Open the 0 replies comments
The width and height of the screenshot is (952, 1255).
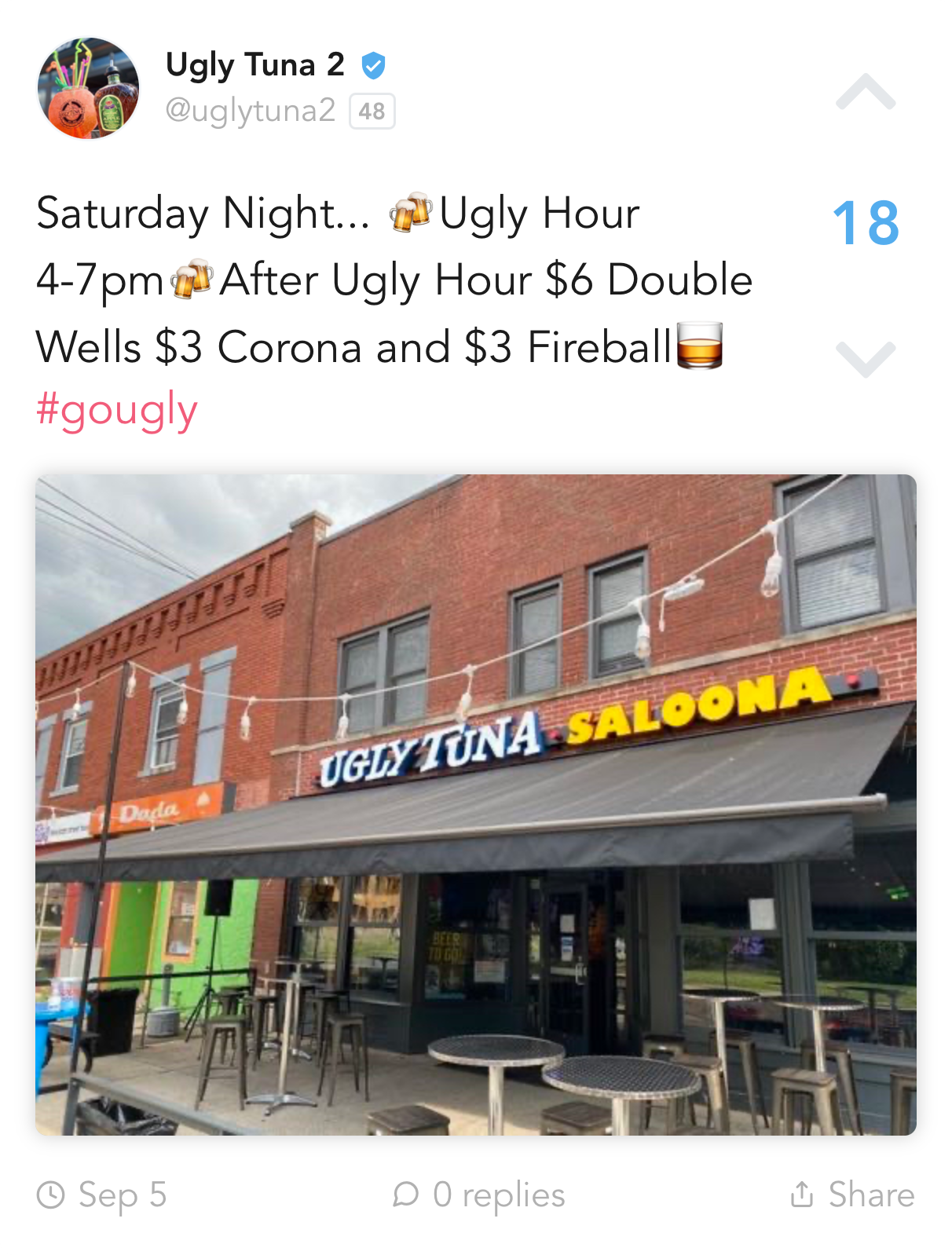pos(479,1195)
